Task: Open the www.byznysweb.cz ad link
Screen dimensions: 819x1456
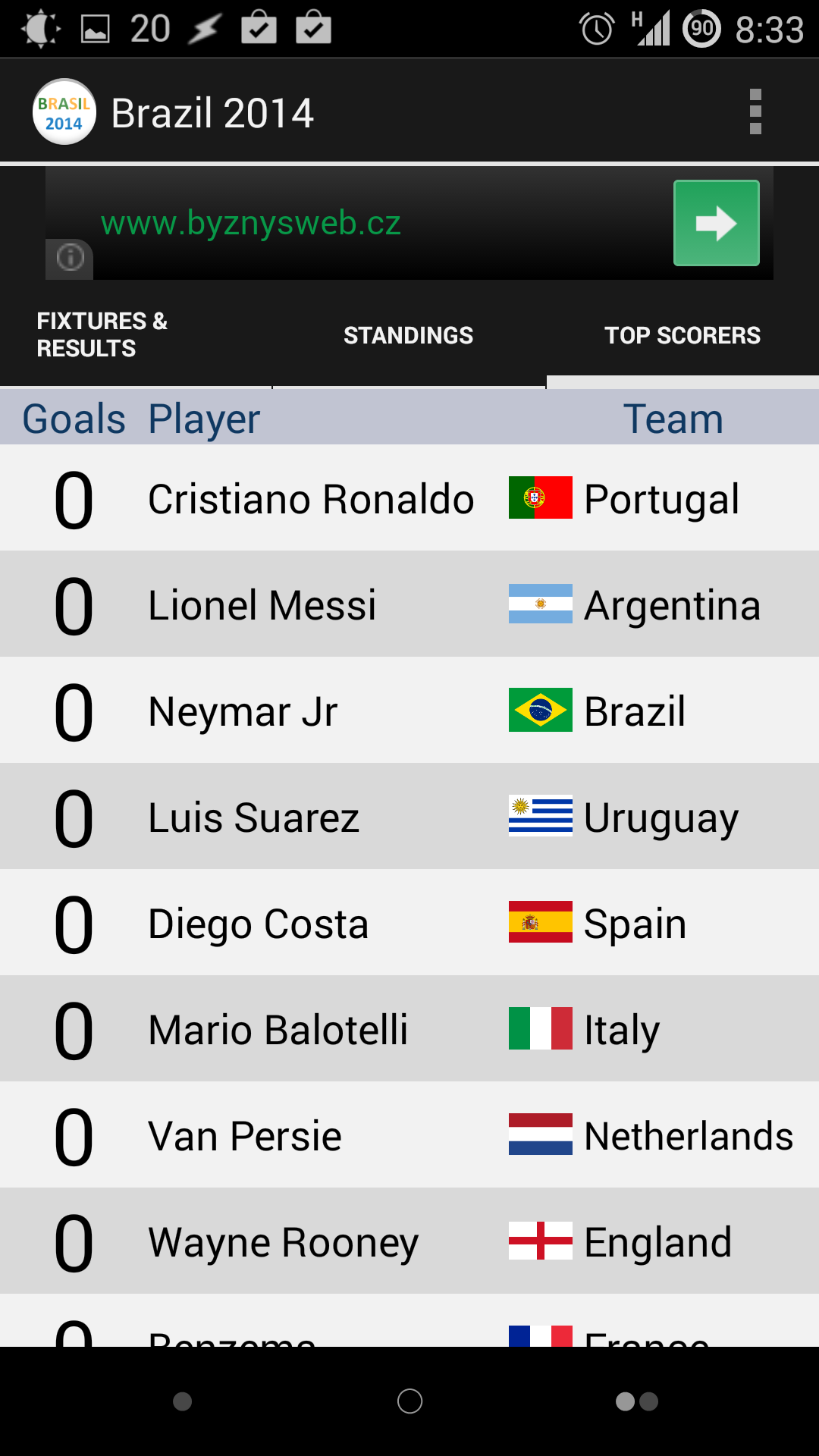Action: (251, 223)
